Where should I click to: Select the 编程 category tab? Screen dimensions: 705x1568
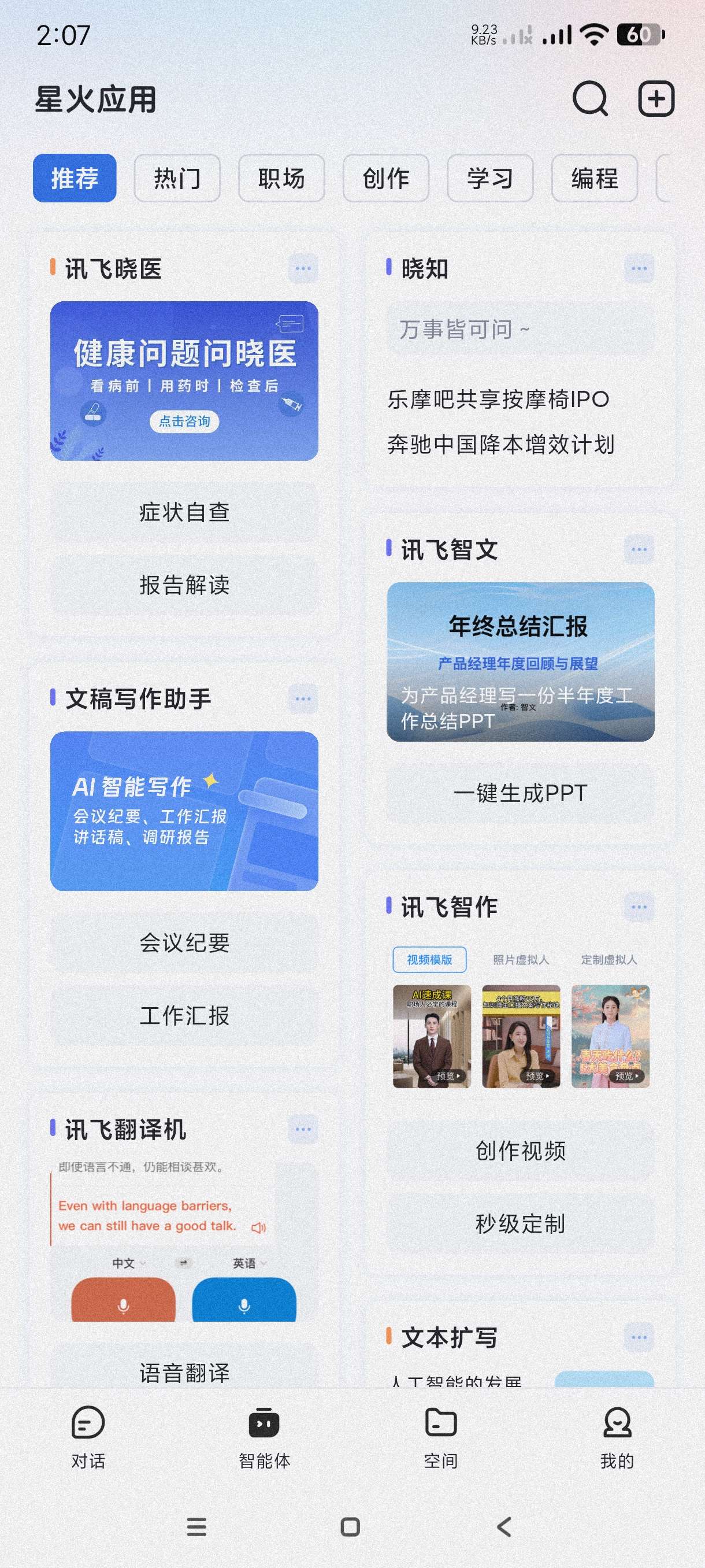coord(594,178)
